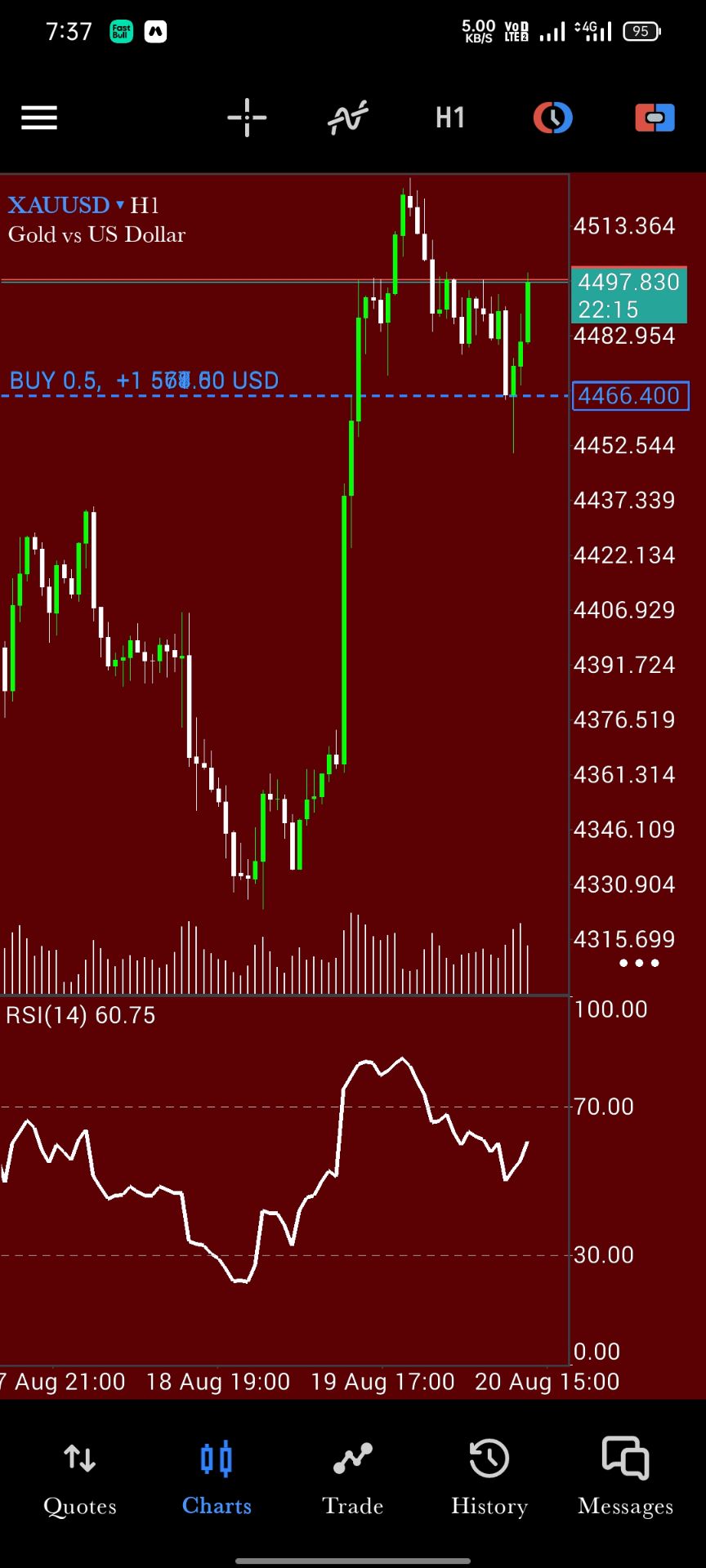View the History tab
Image resolution: width=706 pixels, height=1568 pixels.
[489, 1480]
